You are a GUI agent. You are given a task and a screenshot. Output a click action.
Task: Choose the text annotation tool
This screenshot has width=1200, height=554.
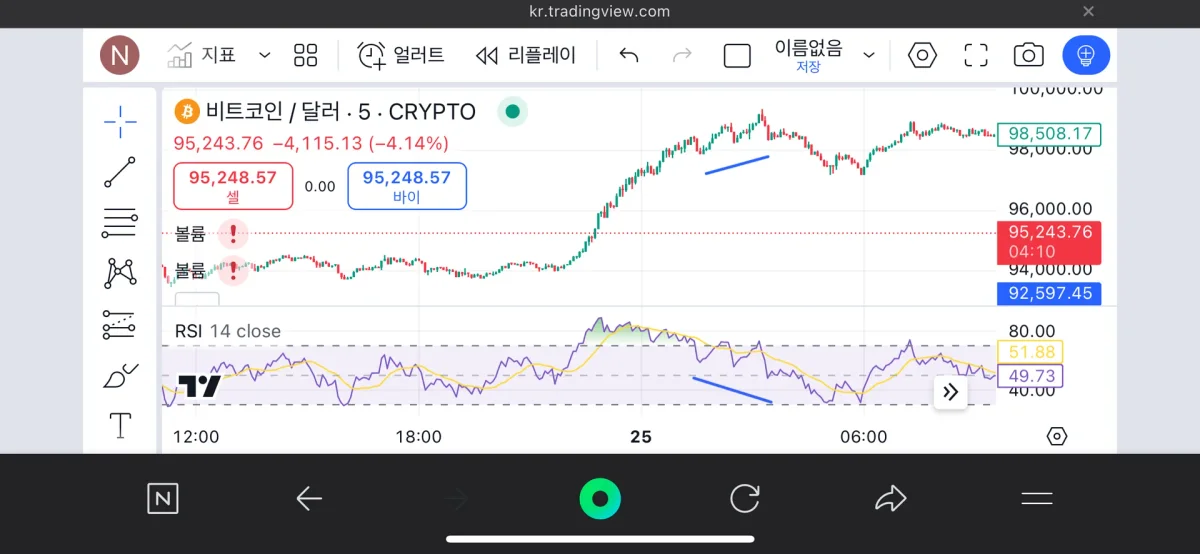(120, 426)
